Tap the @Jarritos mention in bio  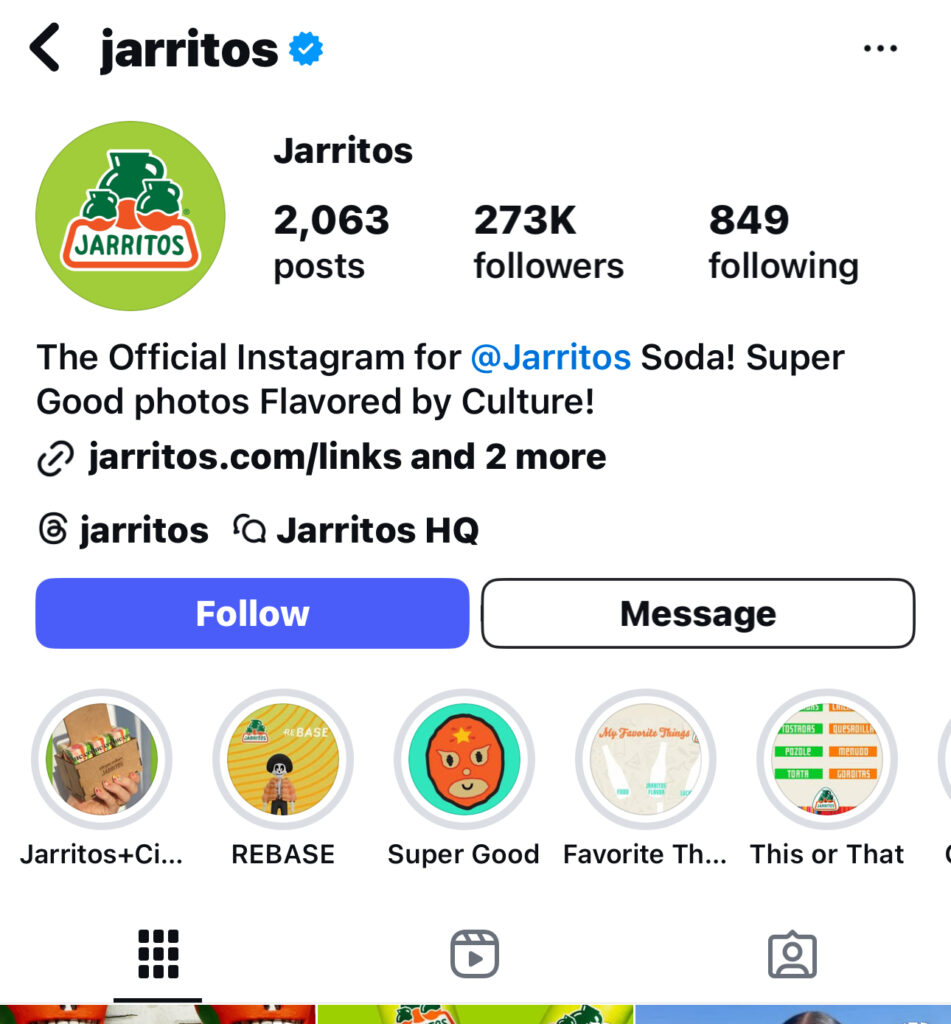pyautogui.click(x=550, y=357)
